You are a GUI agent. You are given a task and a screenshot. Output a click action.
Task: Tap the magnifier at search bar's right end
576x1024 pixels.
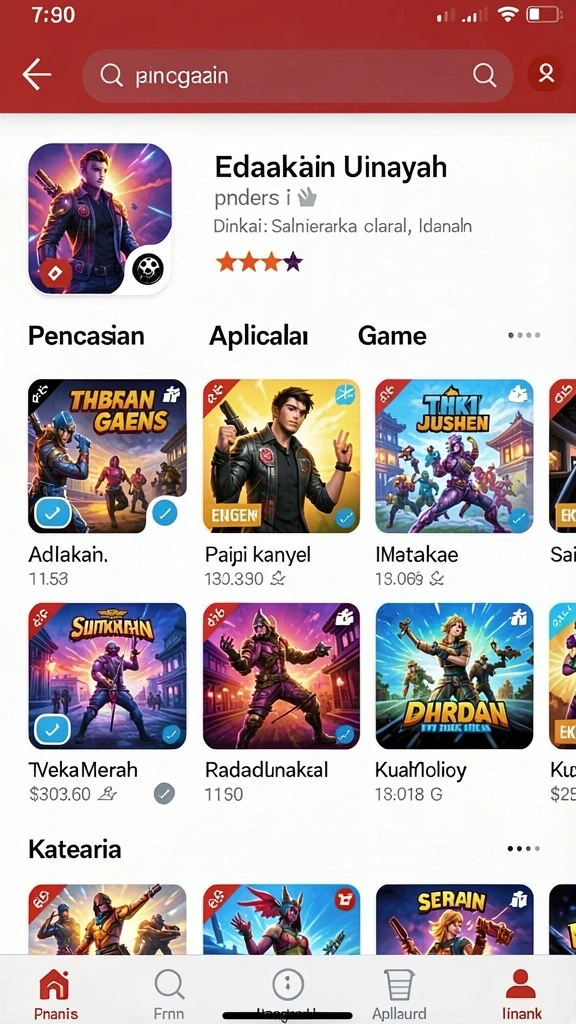485,76
